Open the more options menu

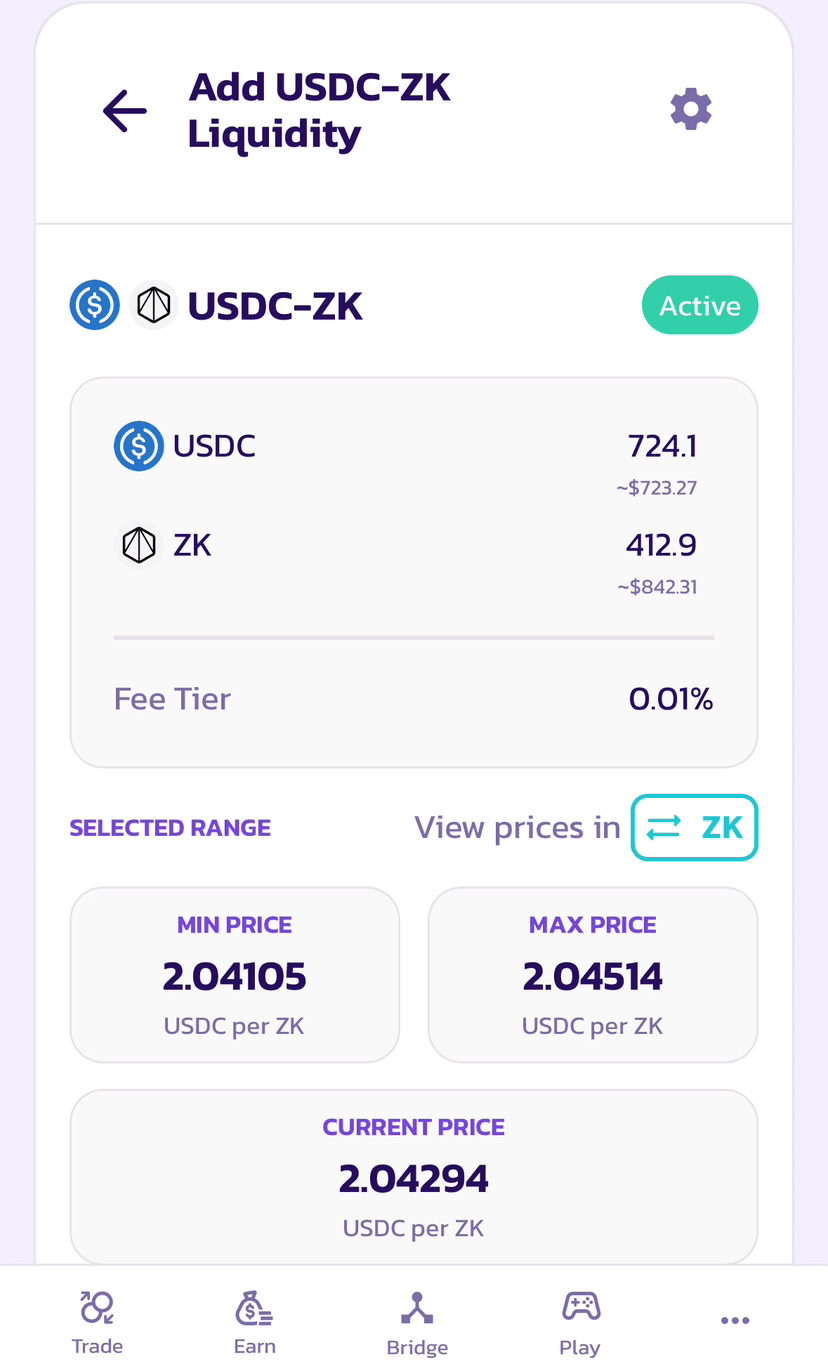point(735,1321)
